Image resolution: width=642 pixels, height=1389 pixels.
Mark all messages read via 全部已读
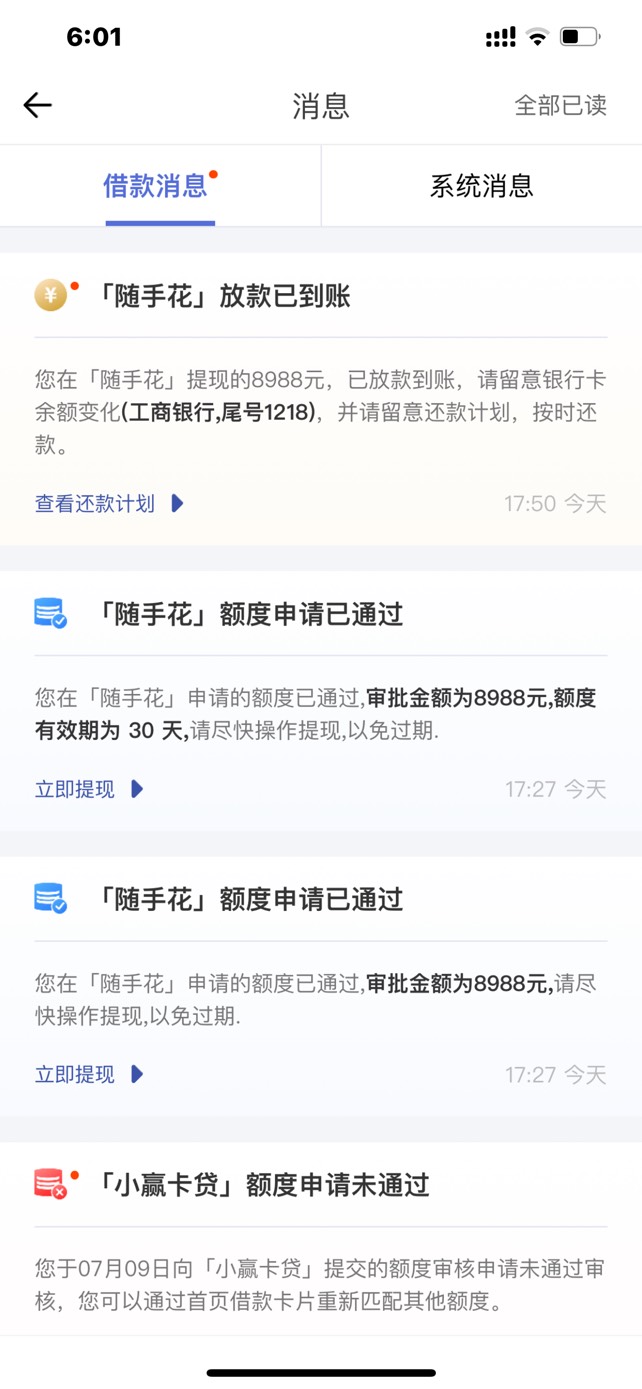click(x=560, y=105)
